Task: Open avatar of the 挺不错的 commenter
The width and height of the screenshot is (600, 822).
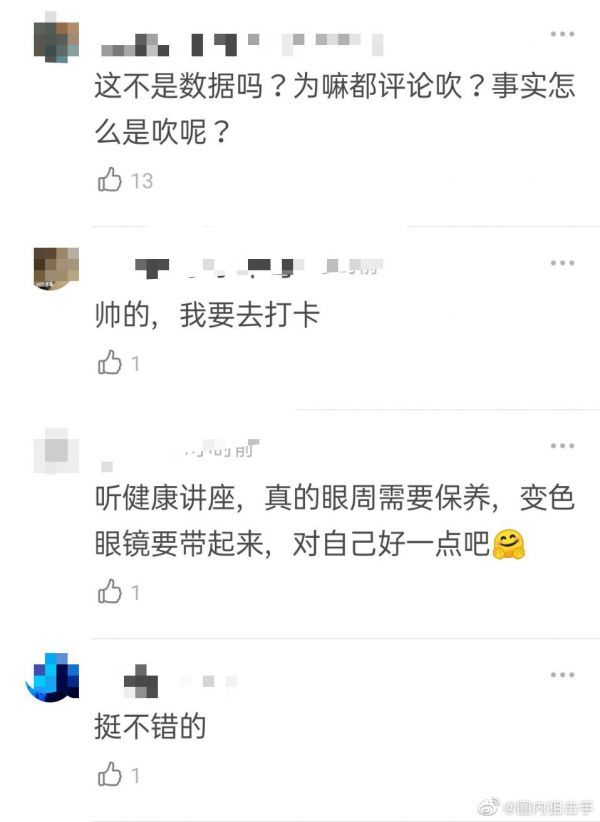Action: point(52,678)
